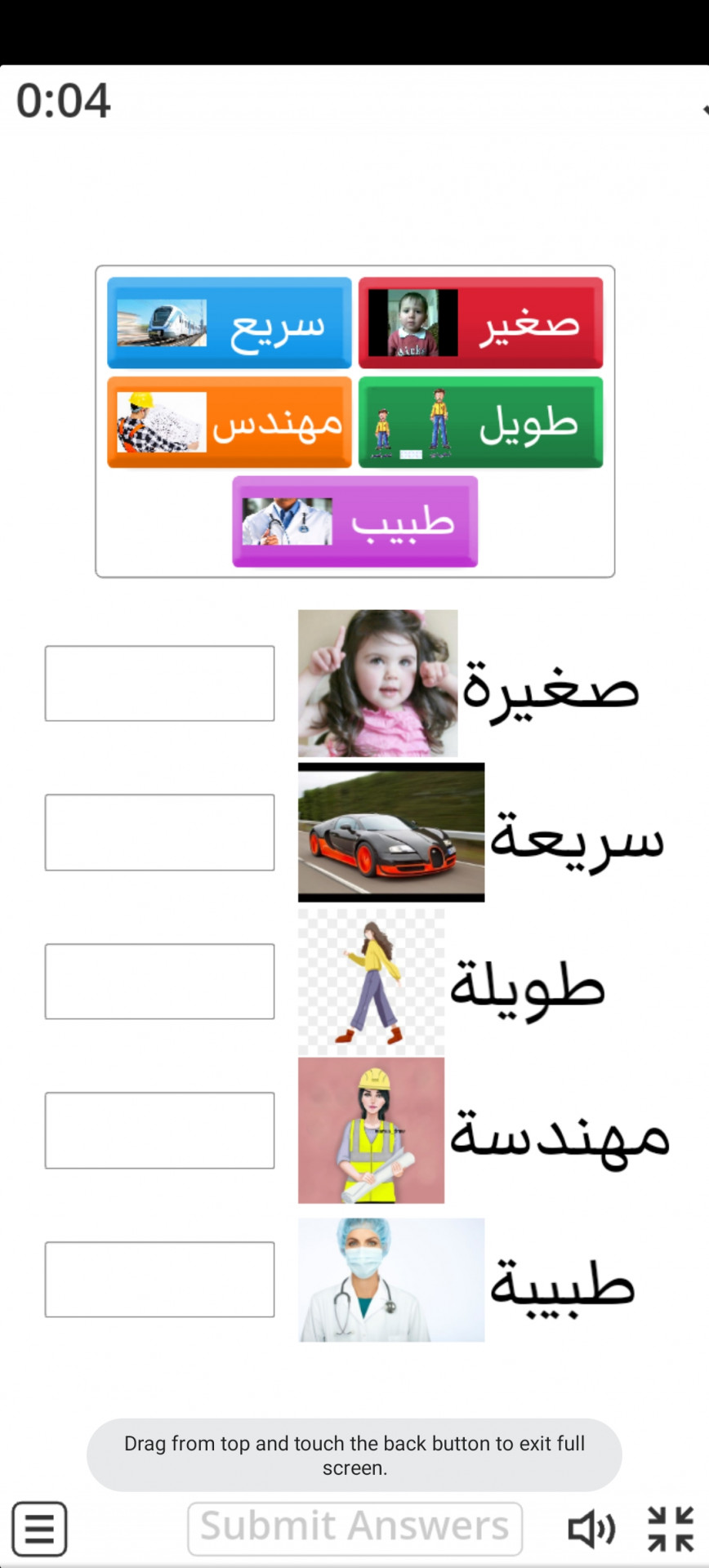This screenshot has width=709, height=1568.
Task: Select the blue سريع word tile
Action: pyautogui.click(x=230, y=323)
